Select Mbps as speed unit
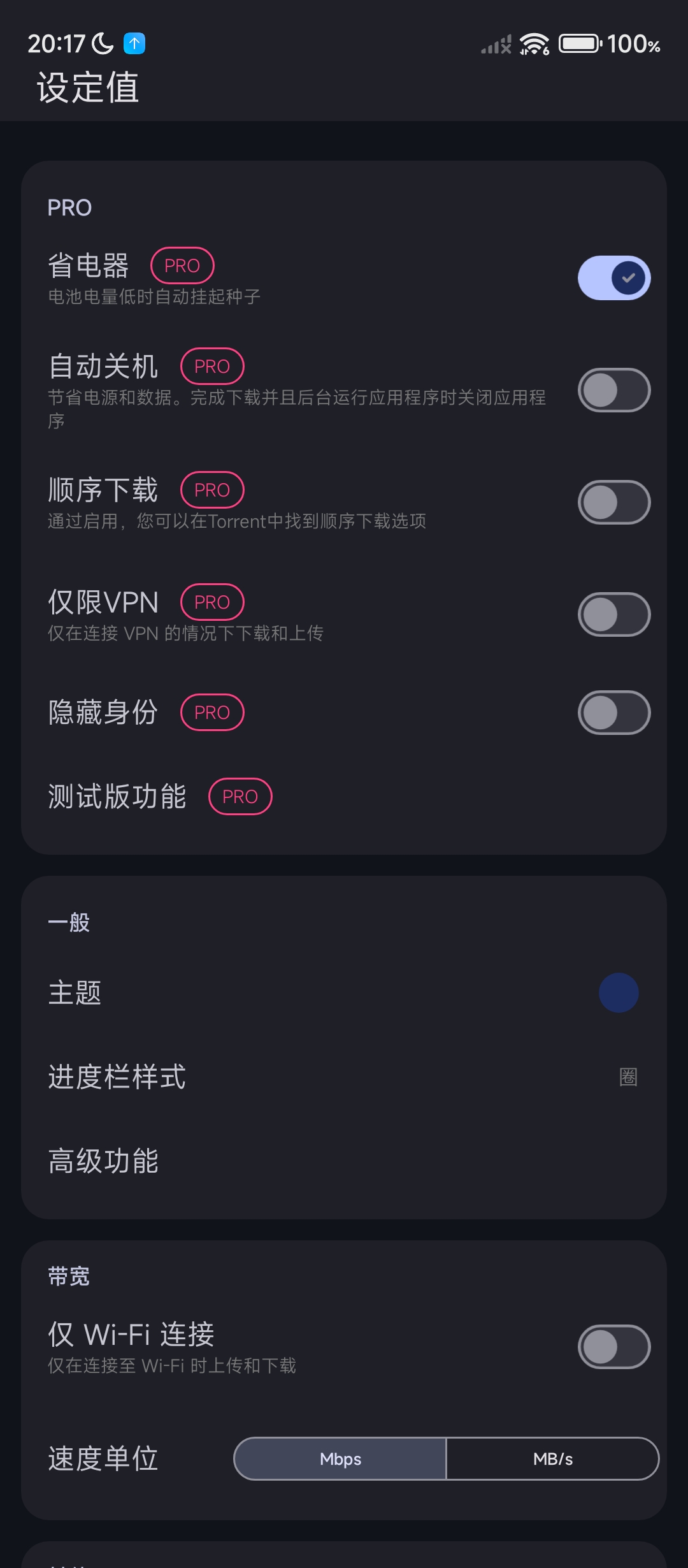 point(340,1458)
